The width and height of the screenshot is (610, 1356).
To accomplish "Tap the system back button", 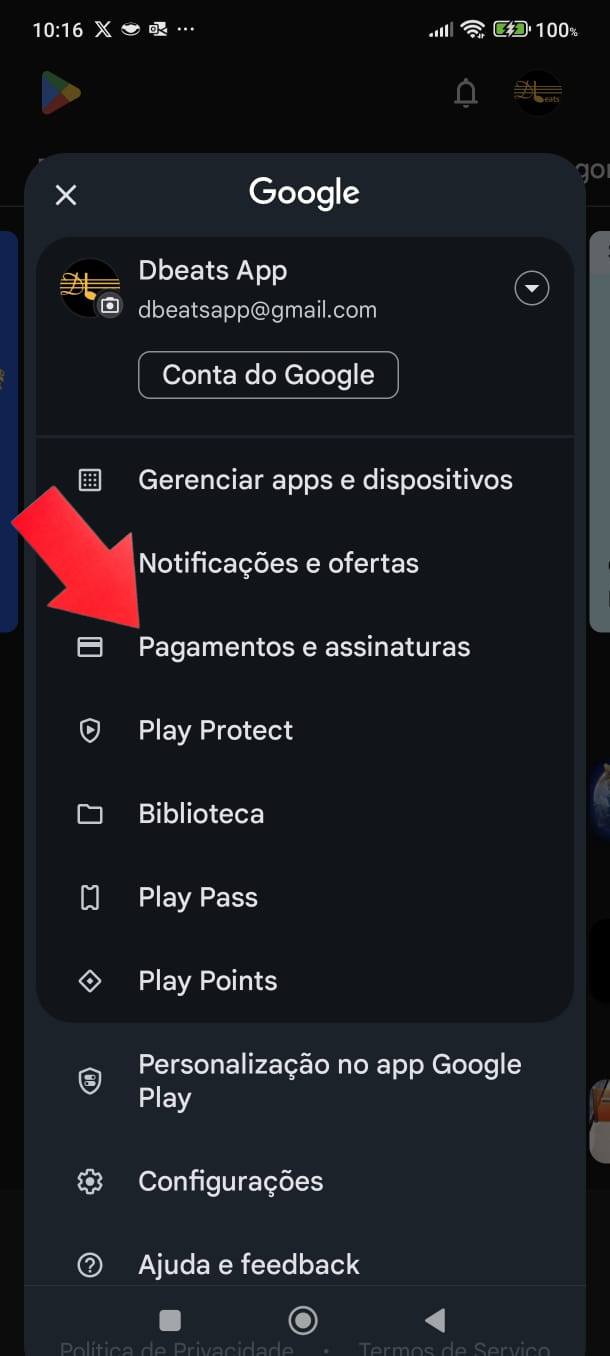I will [x=434, y=1321].
